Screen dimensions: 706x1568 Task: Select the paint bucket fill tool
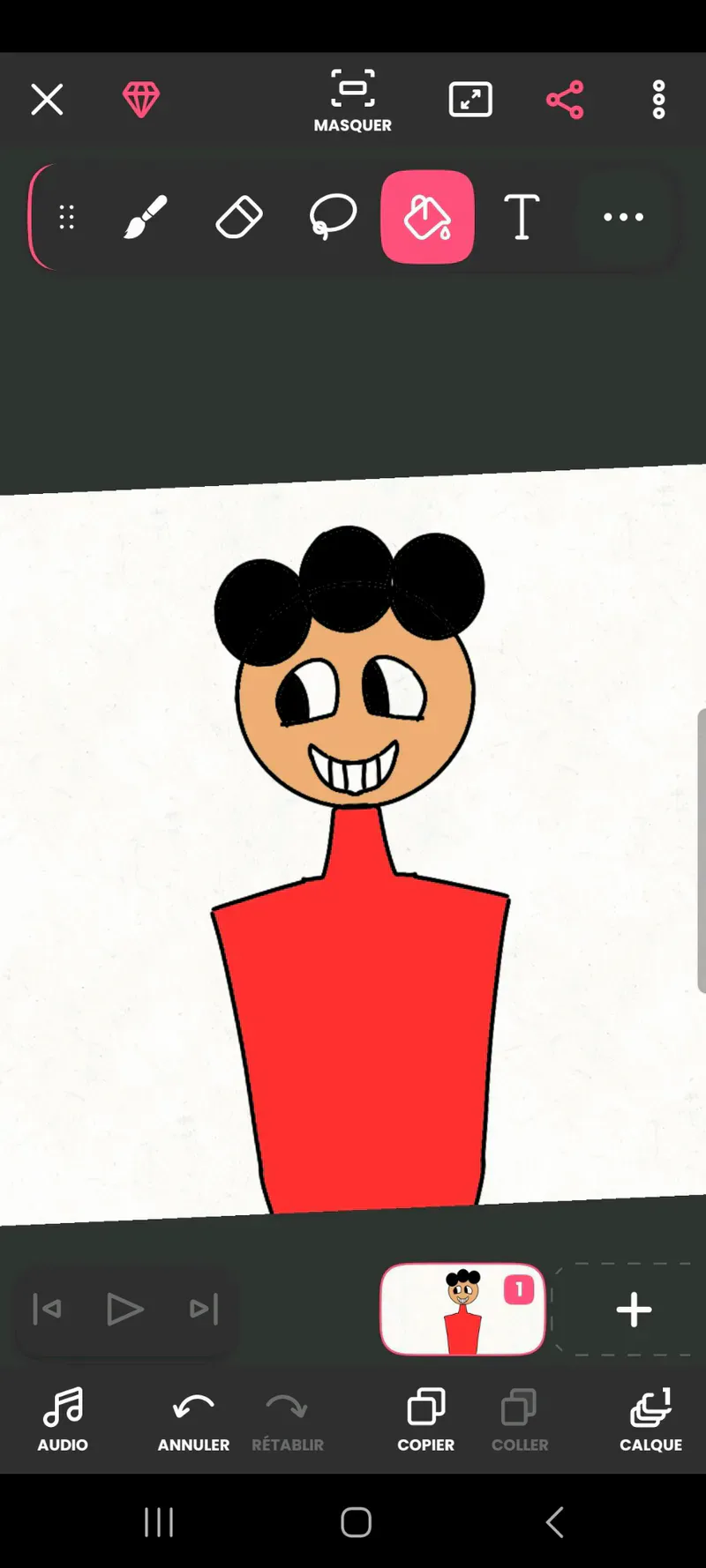click(x=427, y=217)
